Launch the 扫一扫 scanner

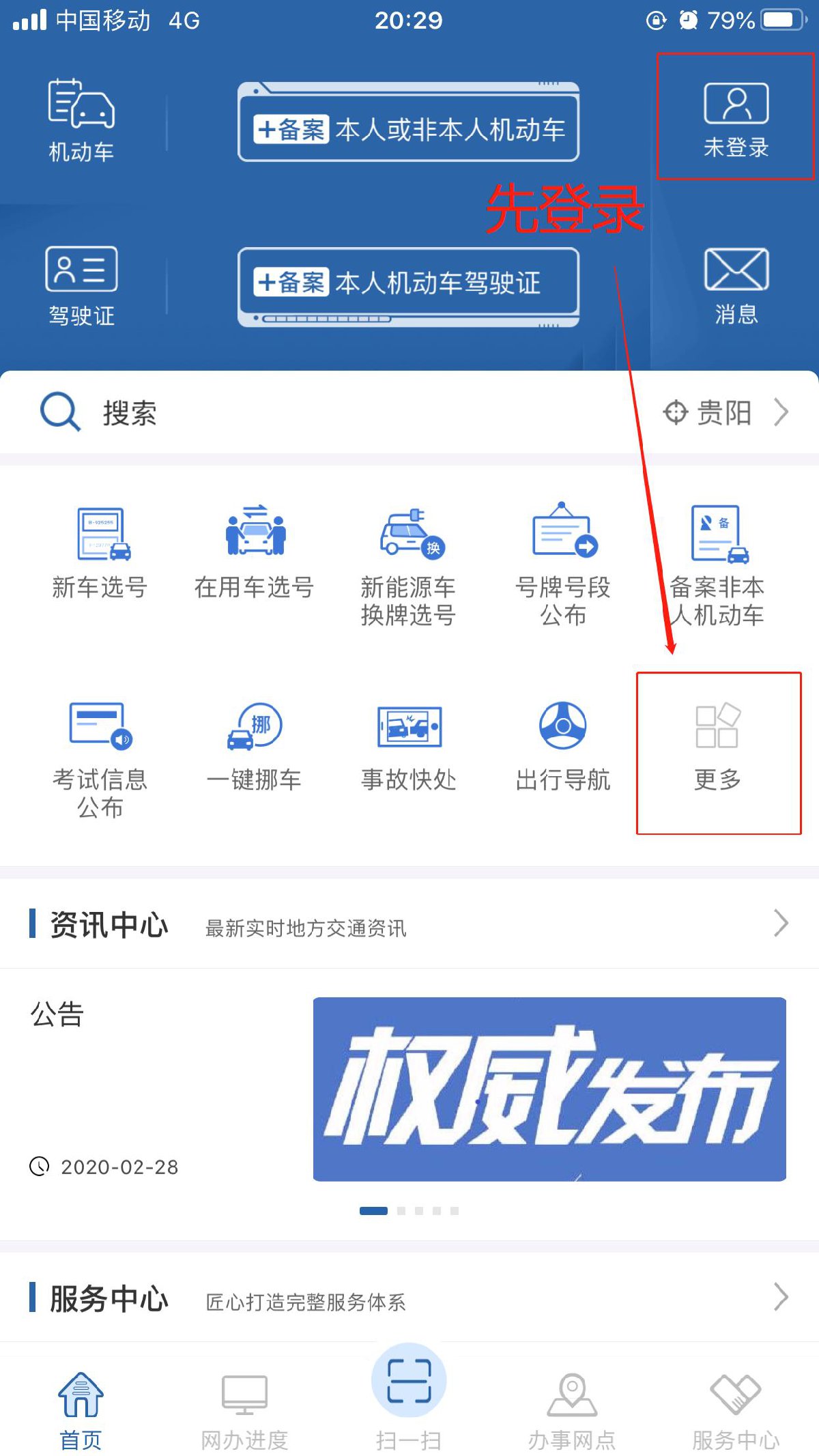click(408, 1393)
